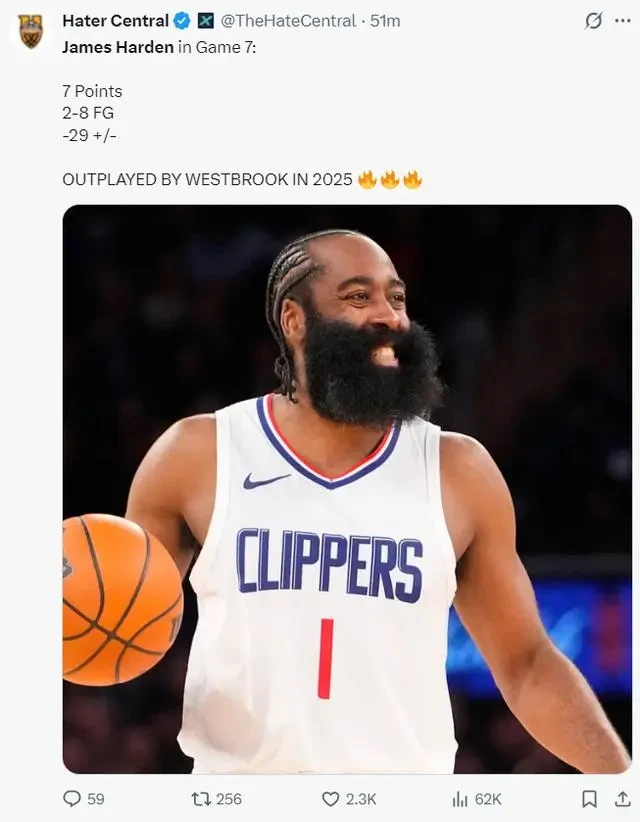The image size is (640, 822).
Task: Open the James Harden photo
Action: tap(346, 489)
